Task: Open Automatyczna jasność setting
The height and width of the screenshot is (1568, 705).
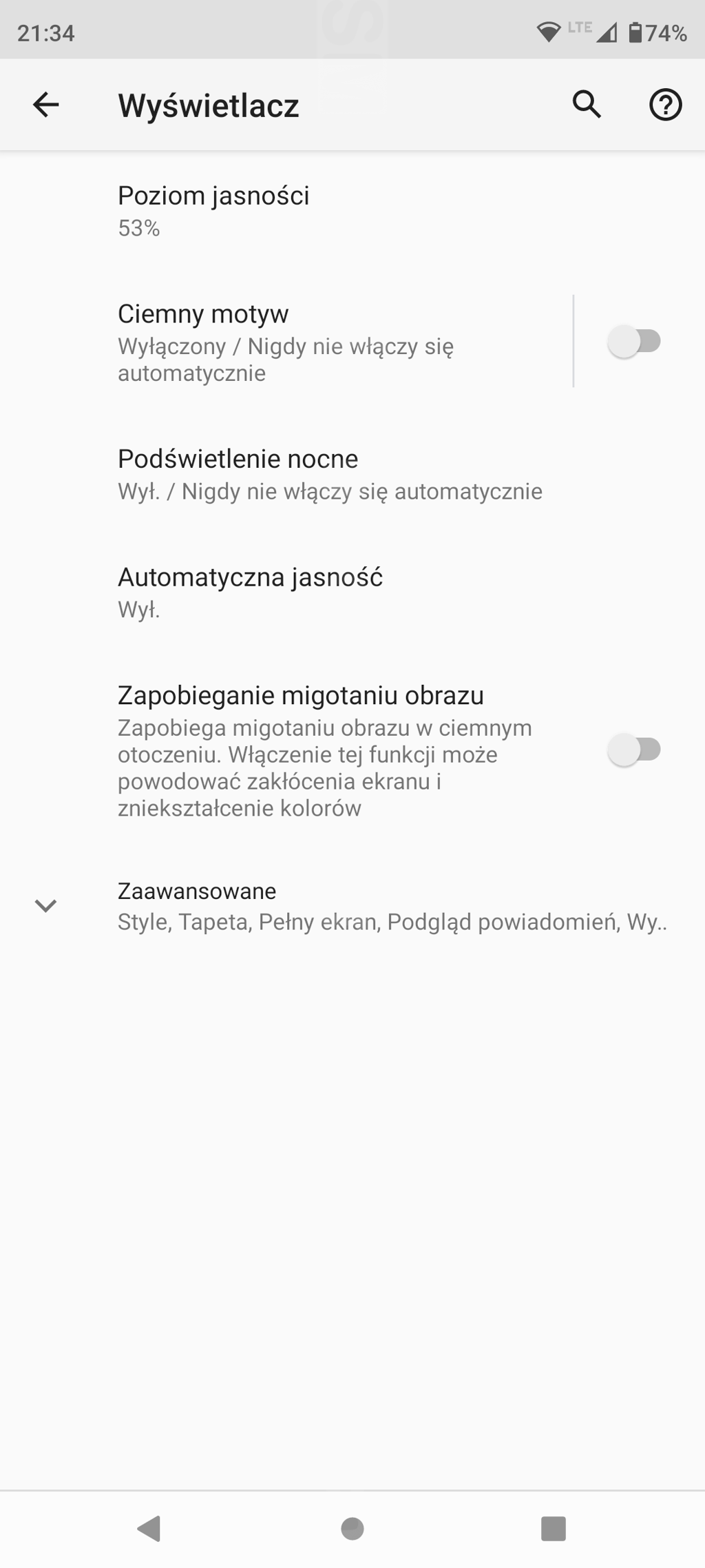Action: [250, 592]
